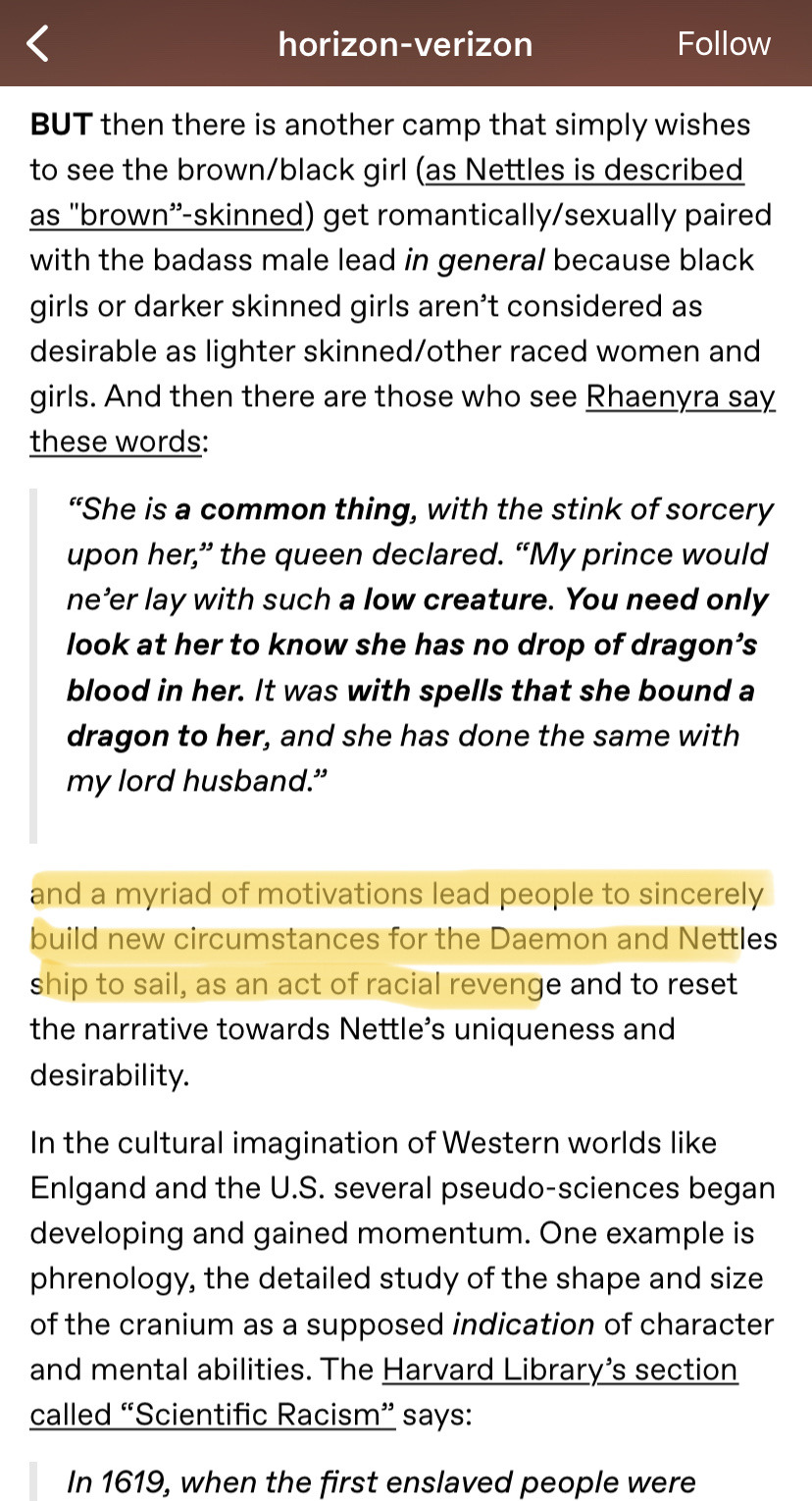Go back using the top-left arrow

(x=37, y=44)
